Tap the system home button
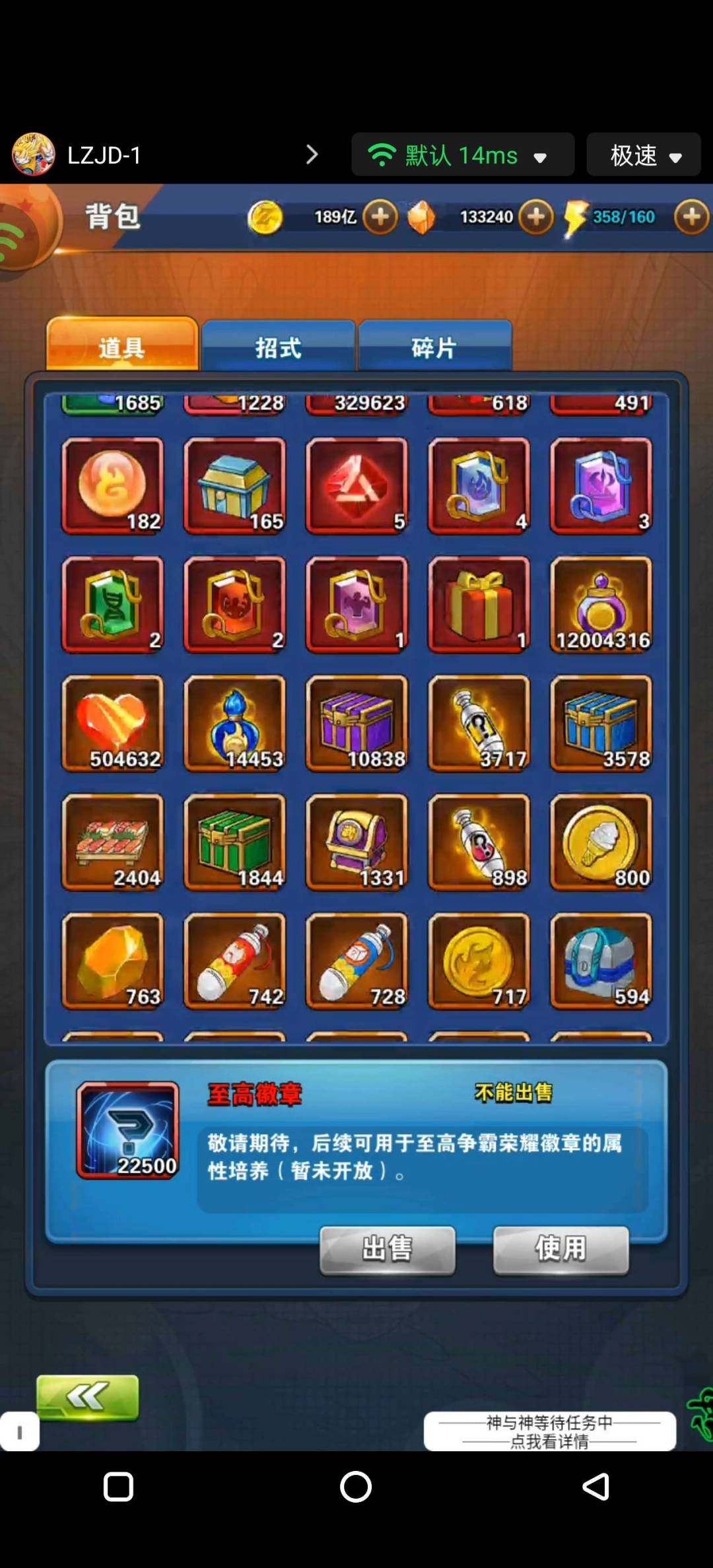The image size is (713, 1568). pyautogui.click(x=356, y=1487)
